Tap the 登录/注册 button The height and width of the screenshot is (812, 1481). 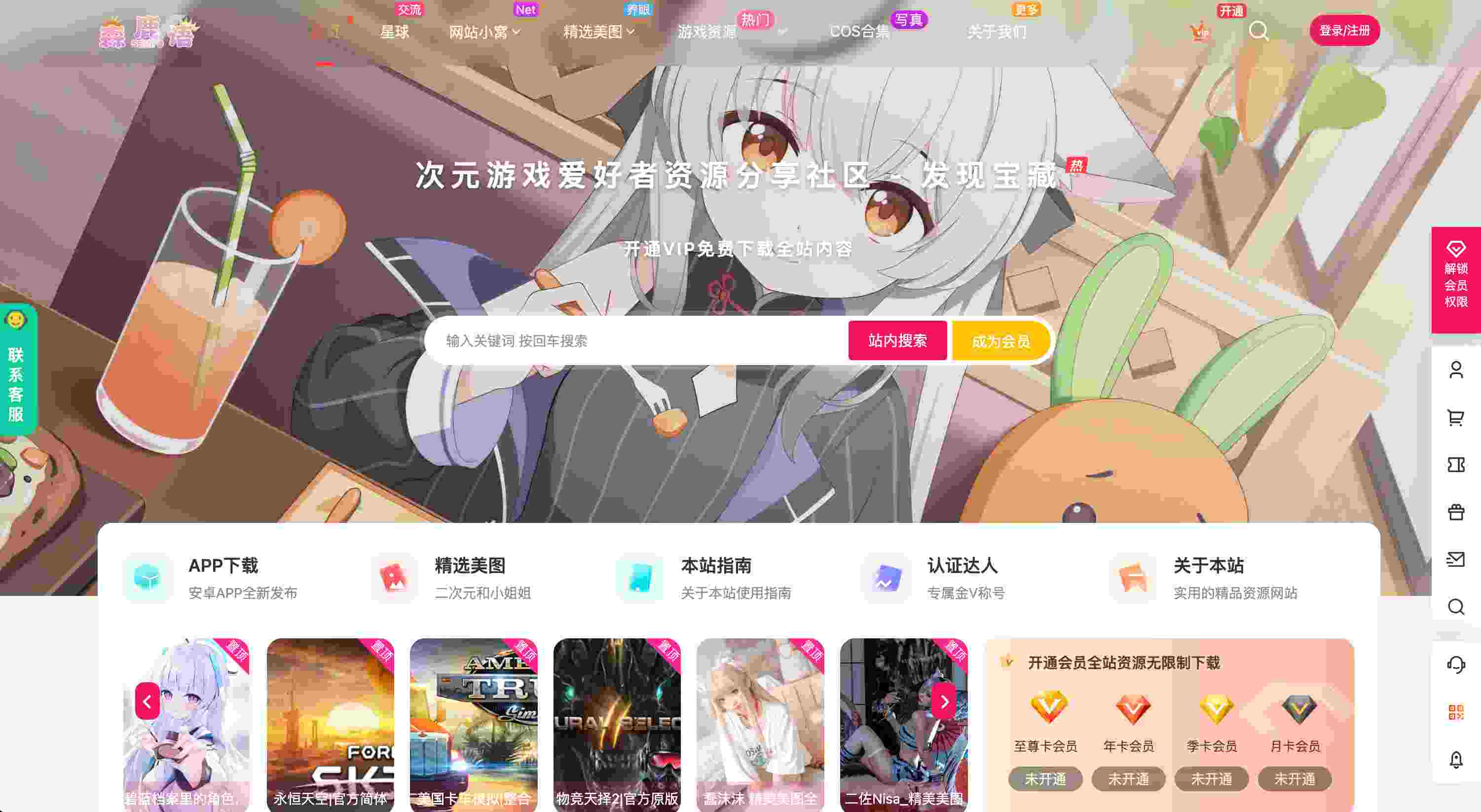click(1344, 31)
